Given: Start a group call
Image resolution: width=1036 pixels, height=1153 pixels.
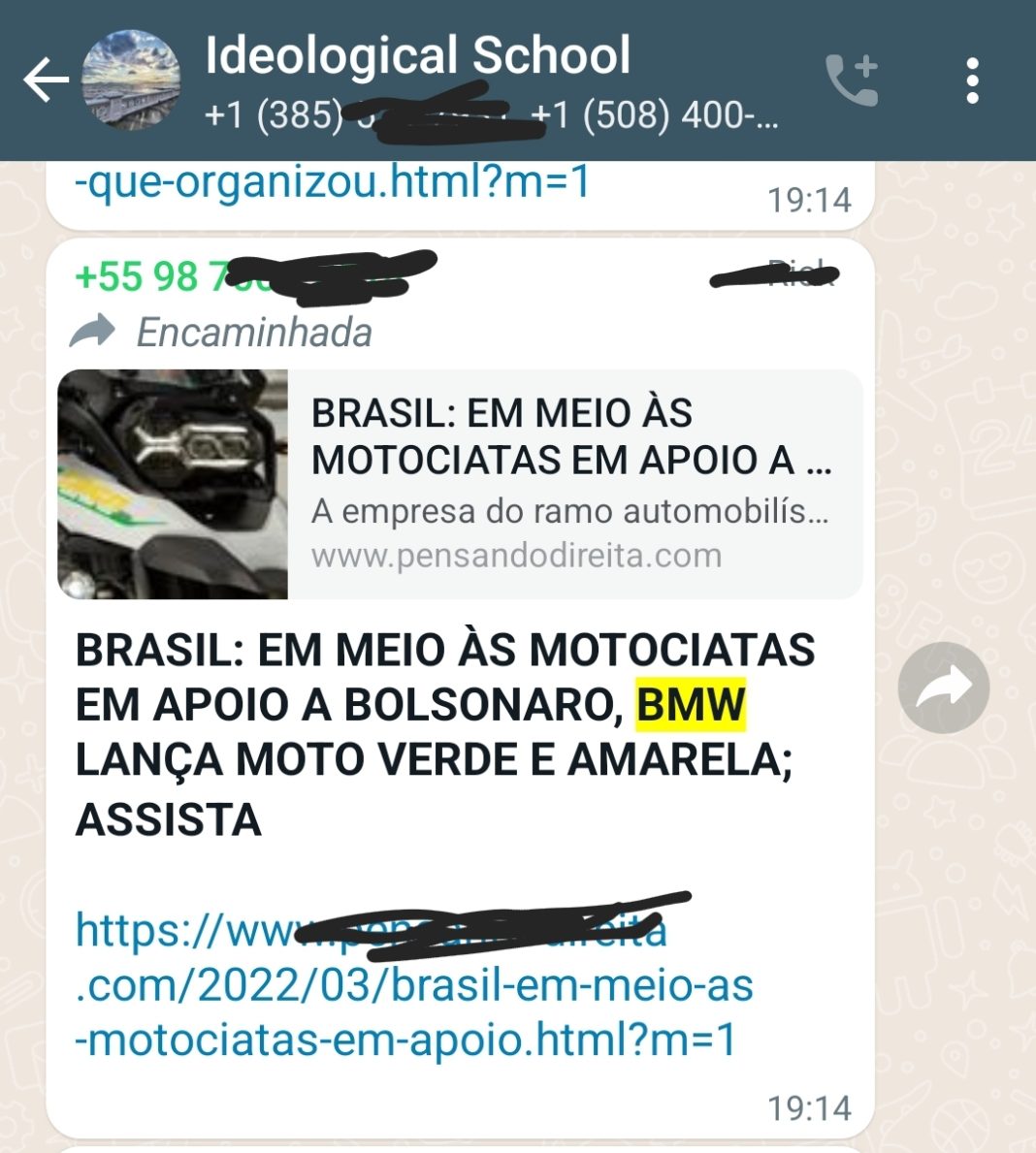Looking at the screenshot, I should [852, 80].
